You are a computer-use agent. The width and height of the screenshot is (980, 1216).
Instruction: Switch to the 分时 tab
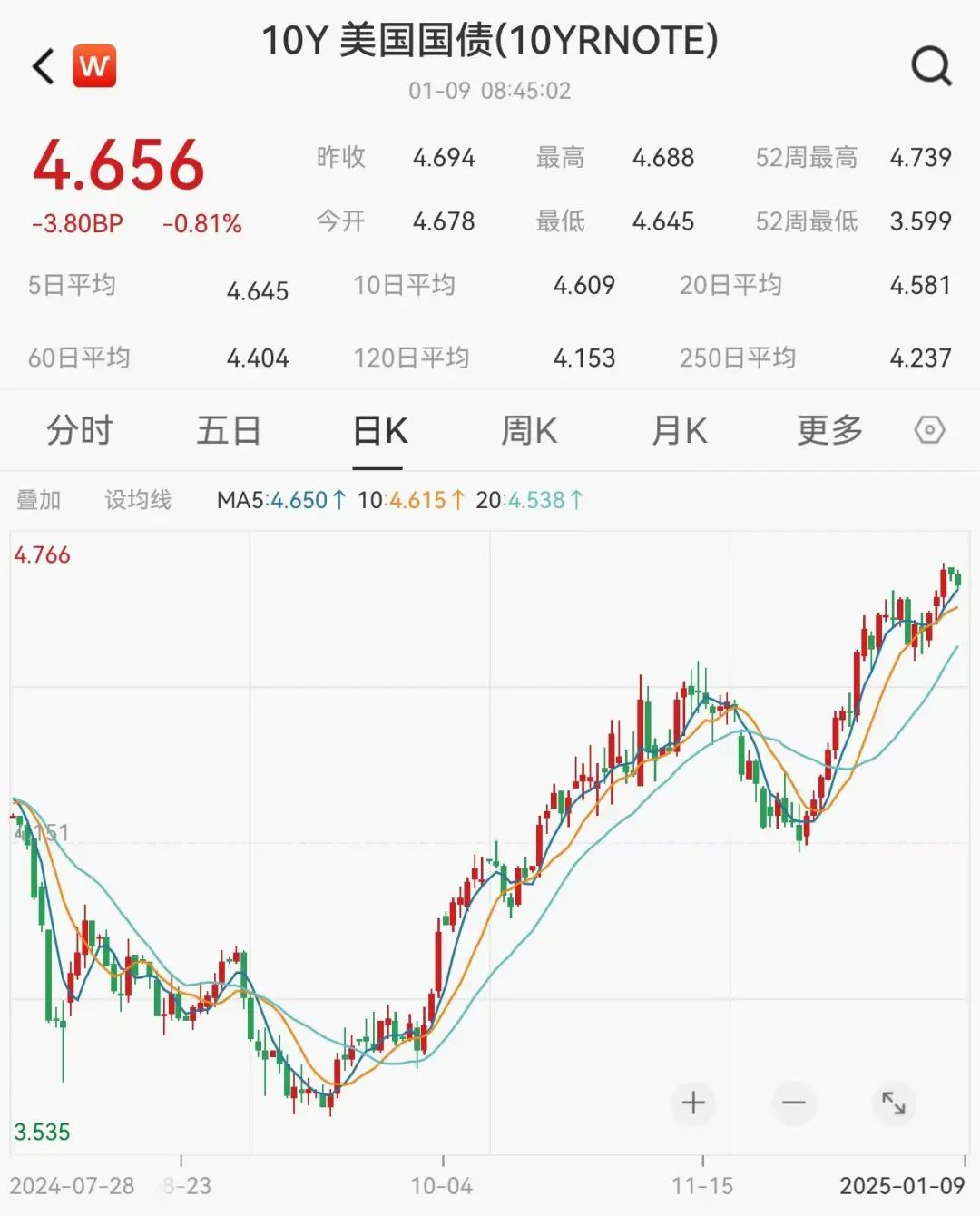click(x=80, y=430)
